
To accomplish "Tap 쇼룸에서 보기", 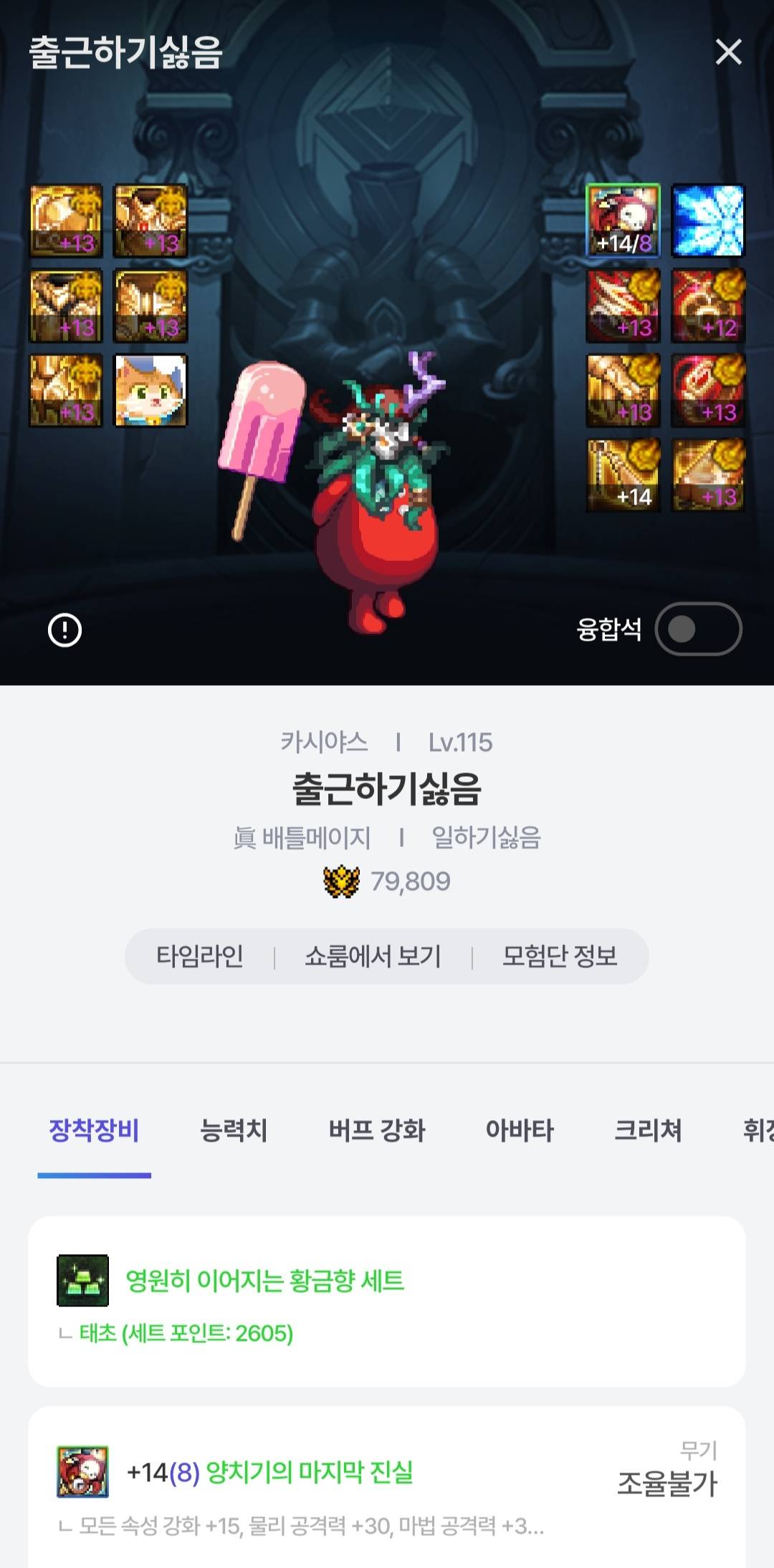I will (x=373, y=956).
